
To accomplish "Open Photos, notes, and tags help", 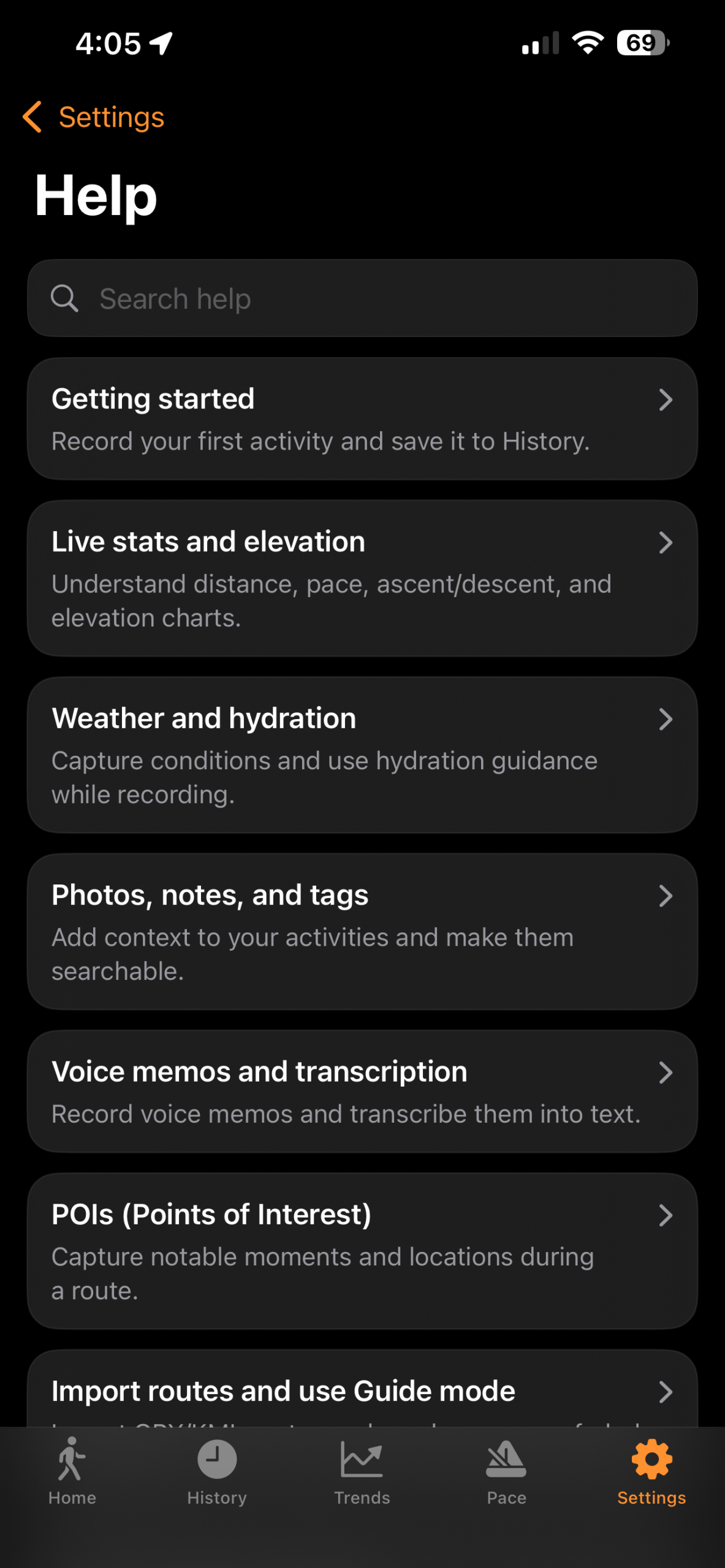I will coord(362,932).
